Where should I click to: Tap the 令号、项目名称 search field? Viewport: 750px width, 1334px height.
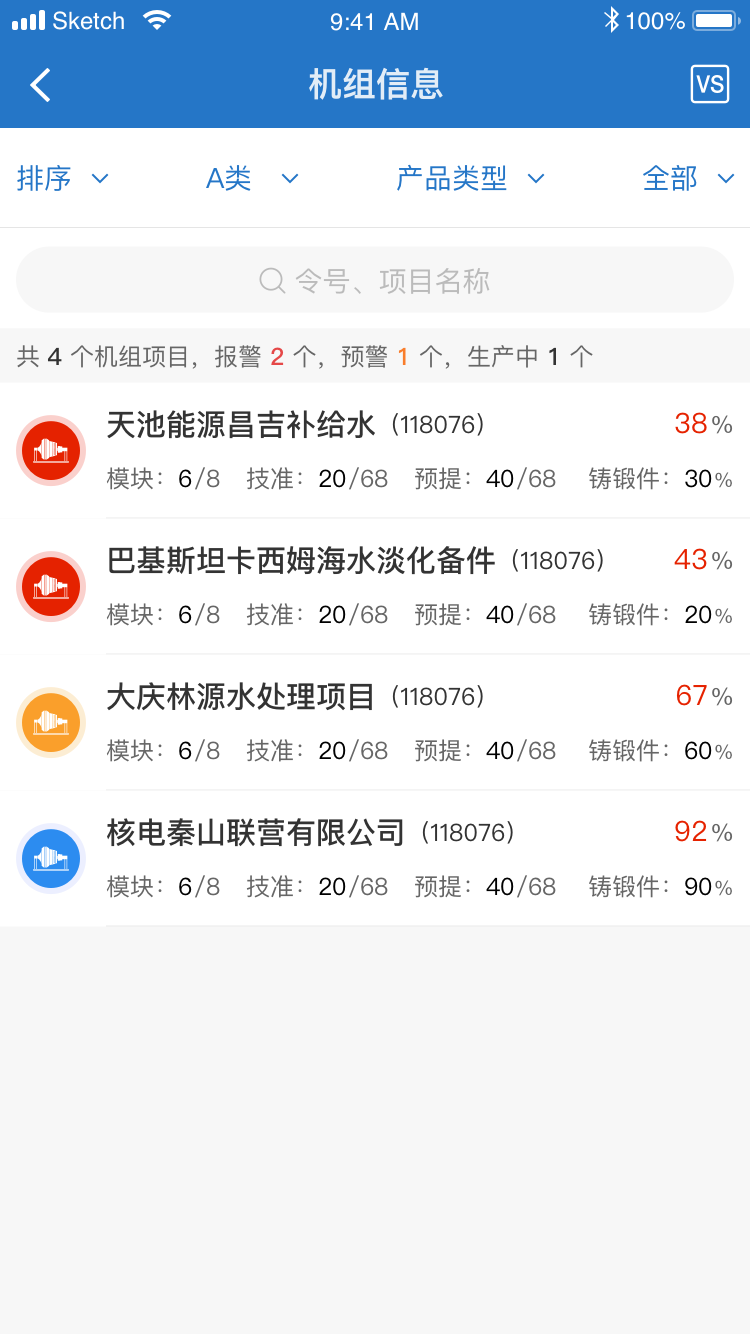tap(375, 280)
